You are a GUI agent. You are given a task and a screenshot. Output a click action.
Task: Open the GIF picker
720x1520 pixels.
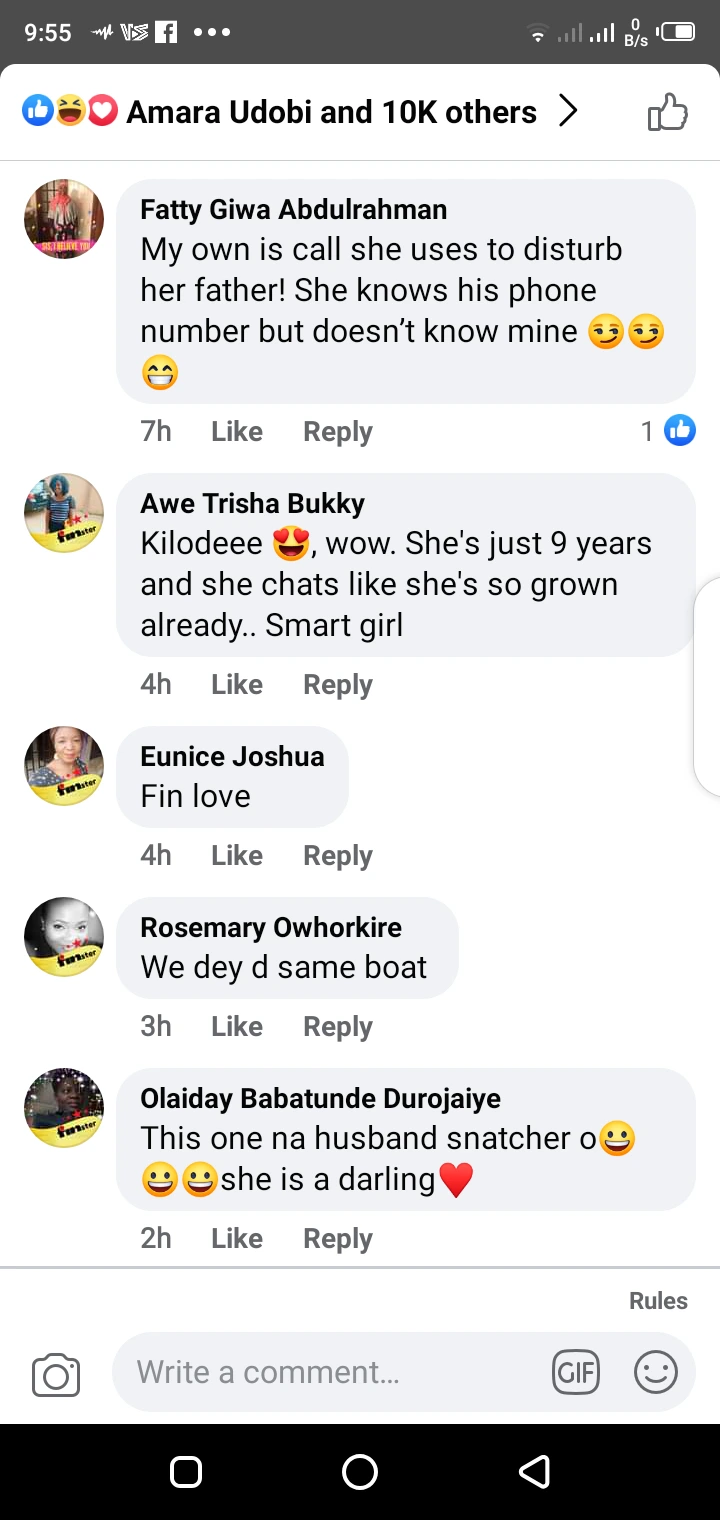point(576,1372)
